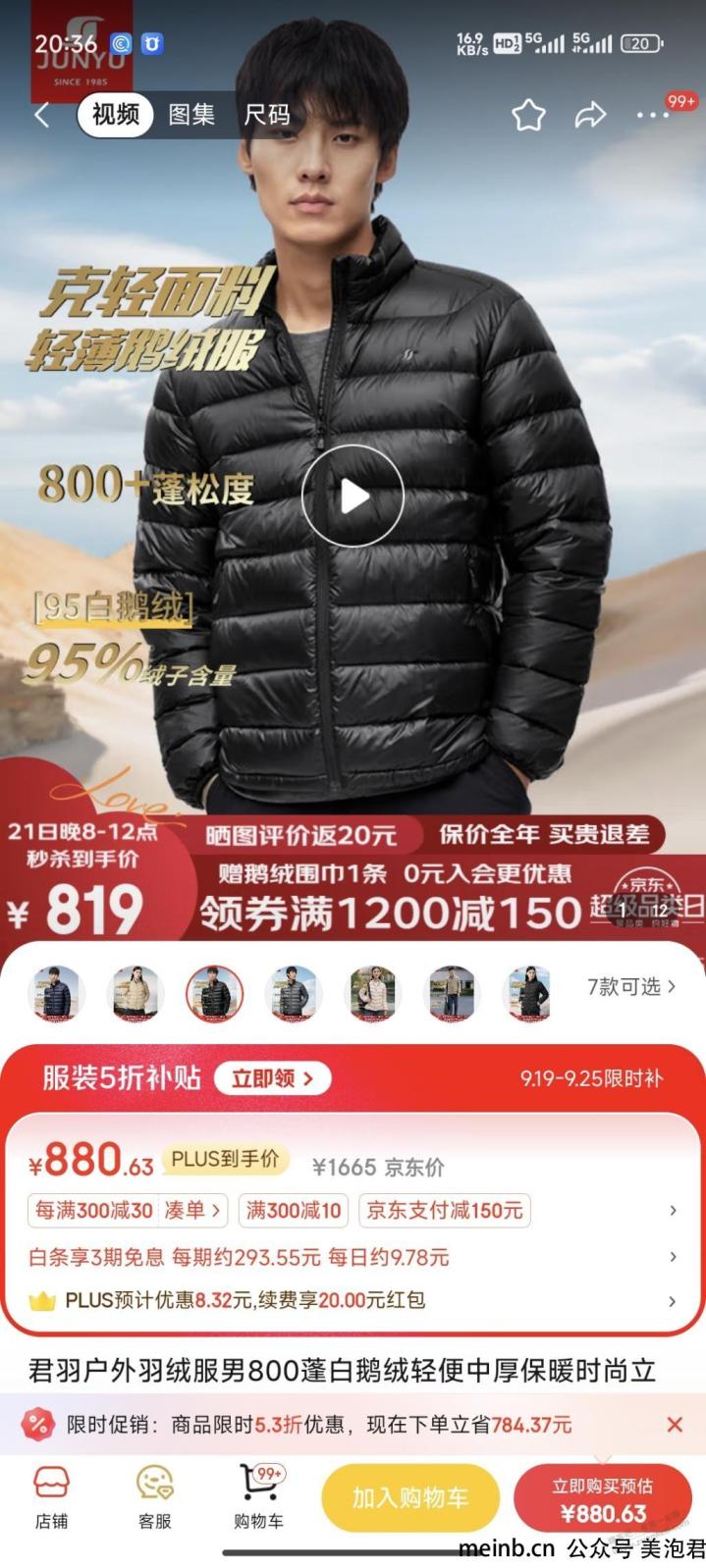706x1568 pixels.
Task: Tap 立即领 to claim the clothing subsidy
Action: pyautogui.click(x=272, y=1078)
